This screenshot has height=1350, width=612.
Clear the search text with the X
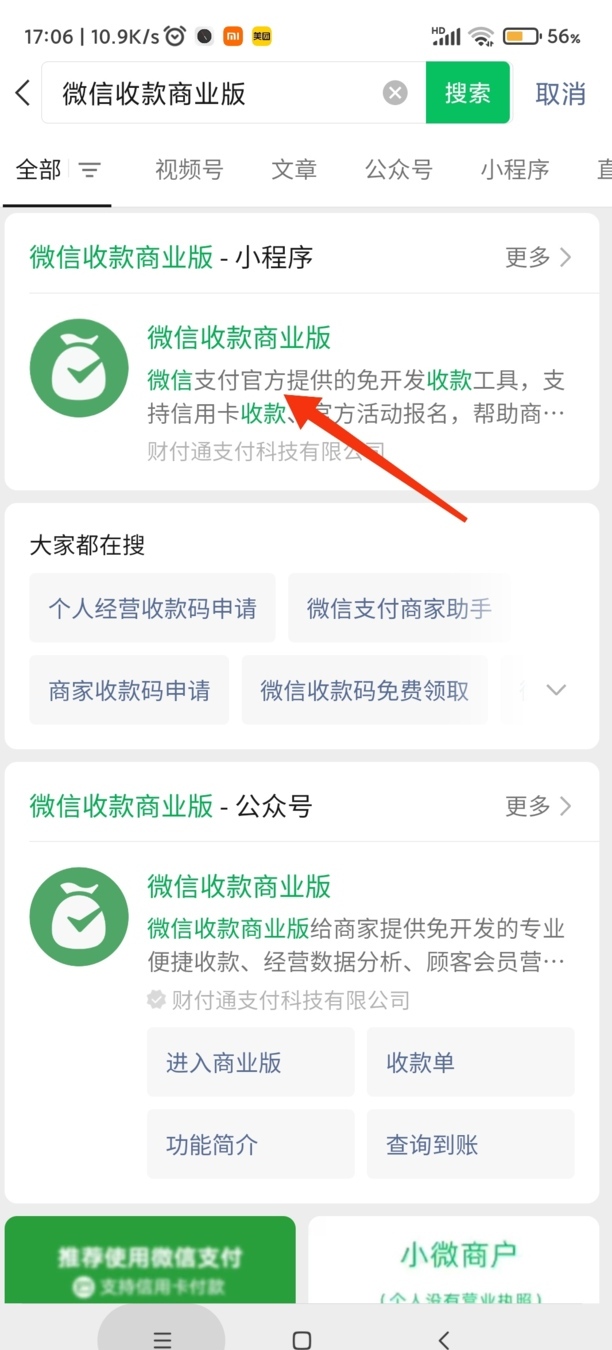(396, 94)
